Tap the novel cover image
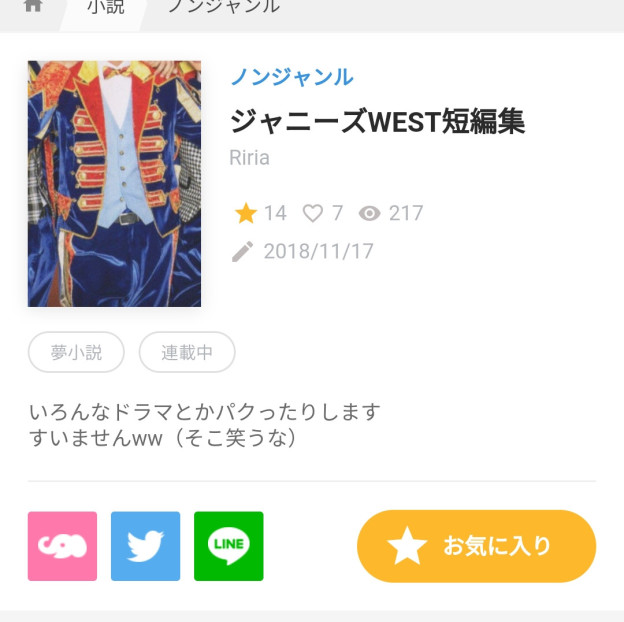Image resolution: width=624 pixels, height=622 pixels. (114, 184)
